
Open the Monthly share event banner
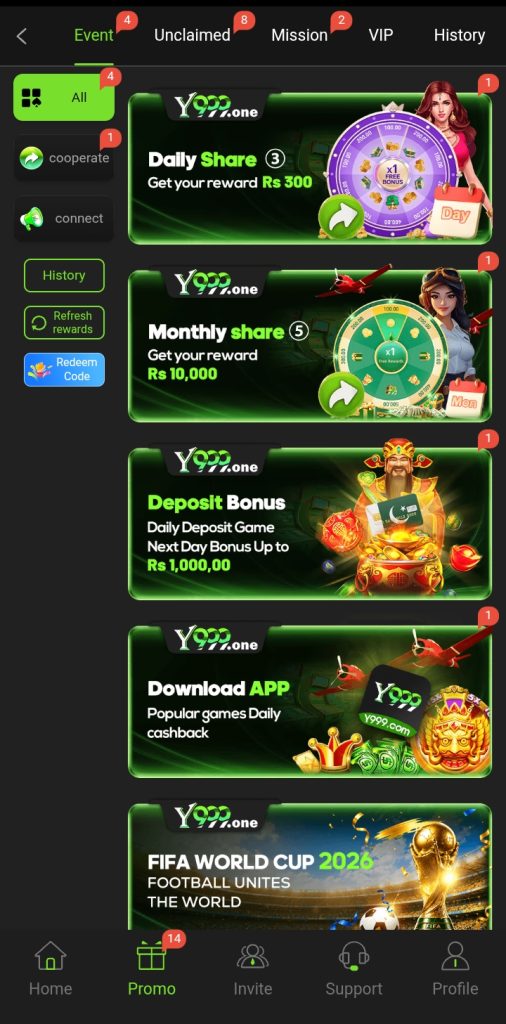[x=309, y=345]
